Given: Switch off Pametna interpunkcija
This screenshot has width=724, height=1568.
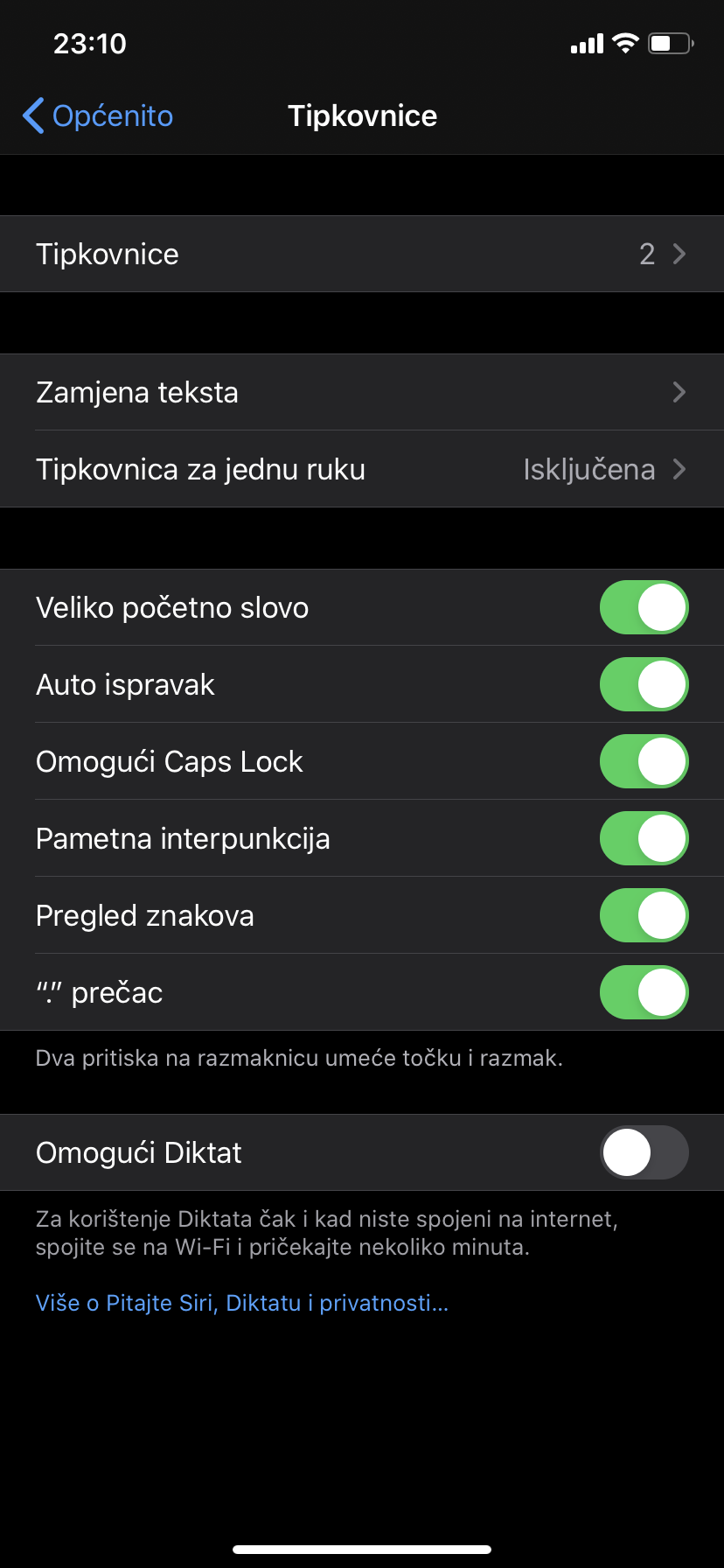Looking at the screenshot, I should pos(644,838).
